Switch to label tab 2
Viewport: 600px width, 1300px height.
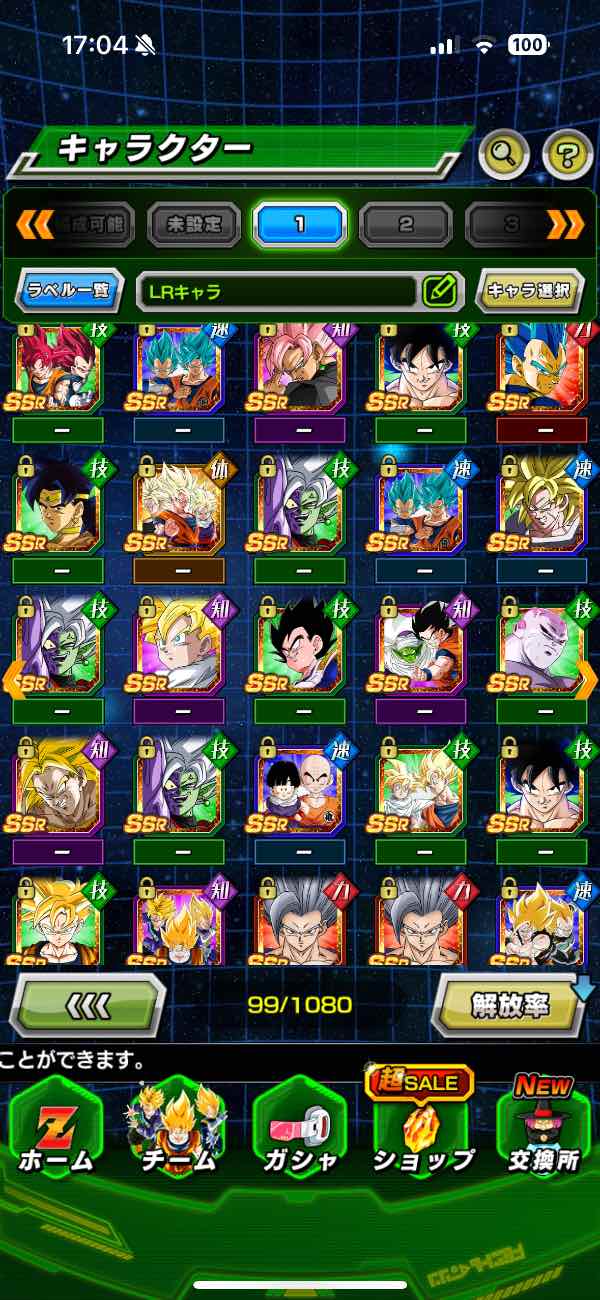pos(405,224)
